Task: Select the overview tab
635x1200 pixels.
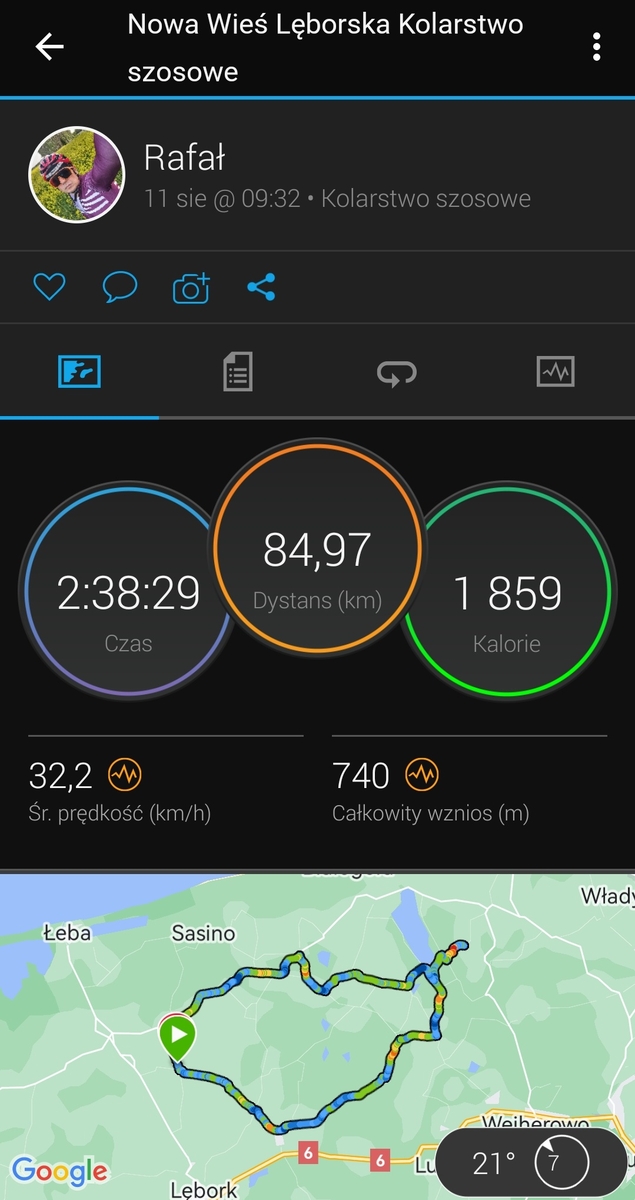Action: pos(79,372)
